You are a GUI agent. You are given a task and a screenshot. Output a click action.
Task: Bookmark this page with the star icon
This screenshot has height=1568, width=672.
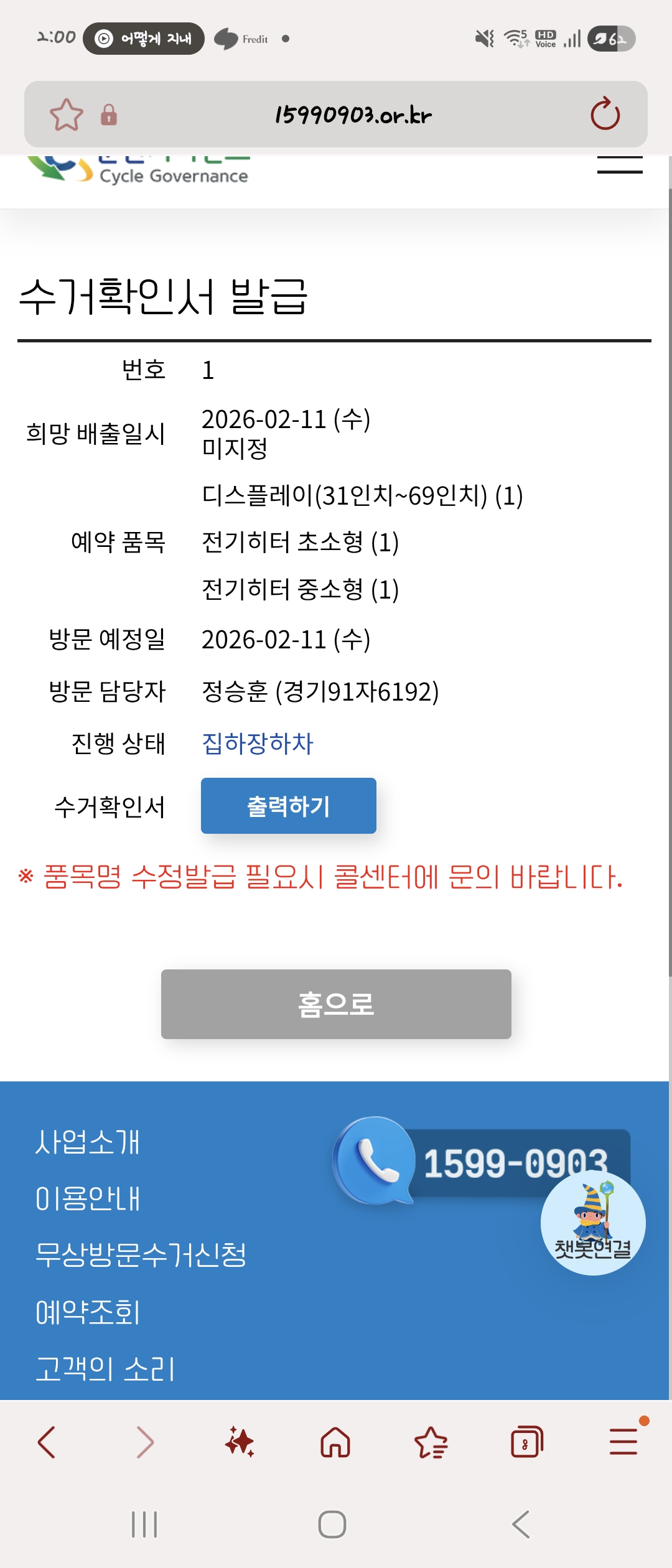66,114
